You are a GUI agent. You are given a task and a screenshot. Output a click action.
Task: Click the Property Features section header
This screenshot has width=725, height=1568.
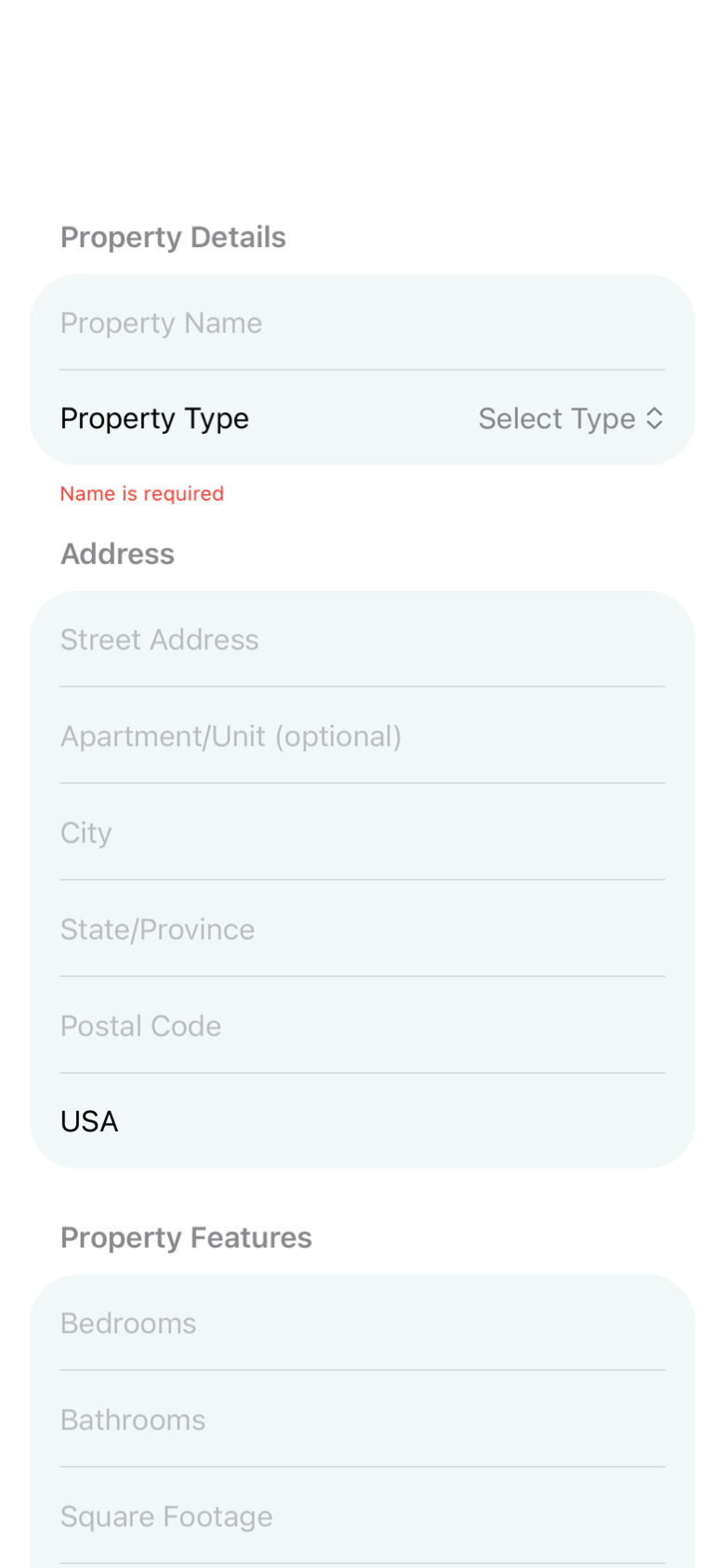coord(186,1237)
